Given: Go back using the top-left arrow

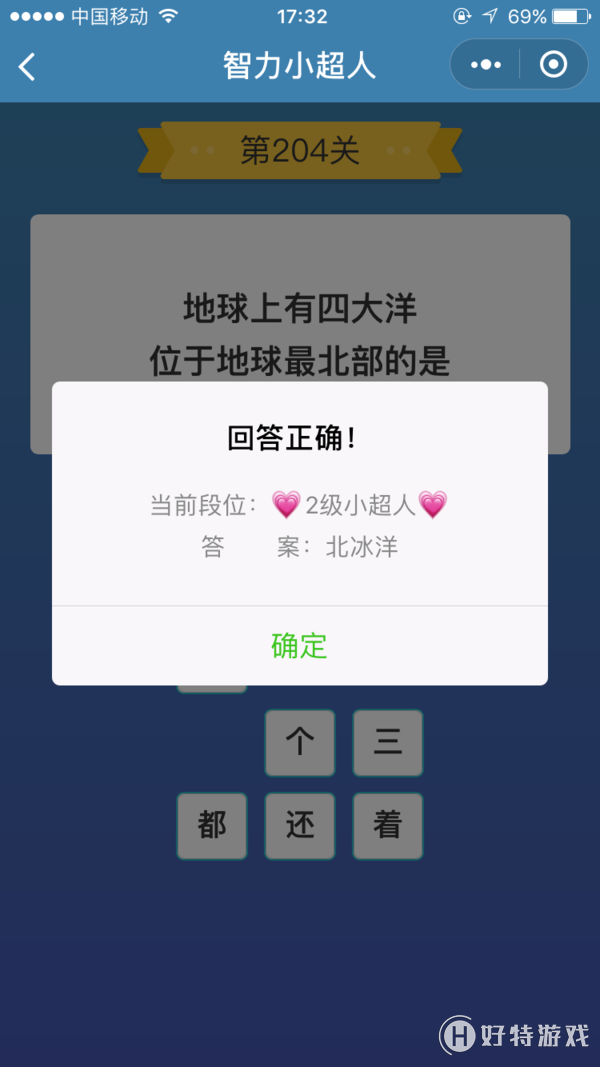Looking at the screenshot, I should 27,67.
